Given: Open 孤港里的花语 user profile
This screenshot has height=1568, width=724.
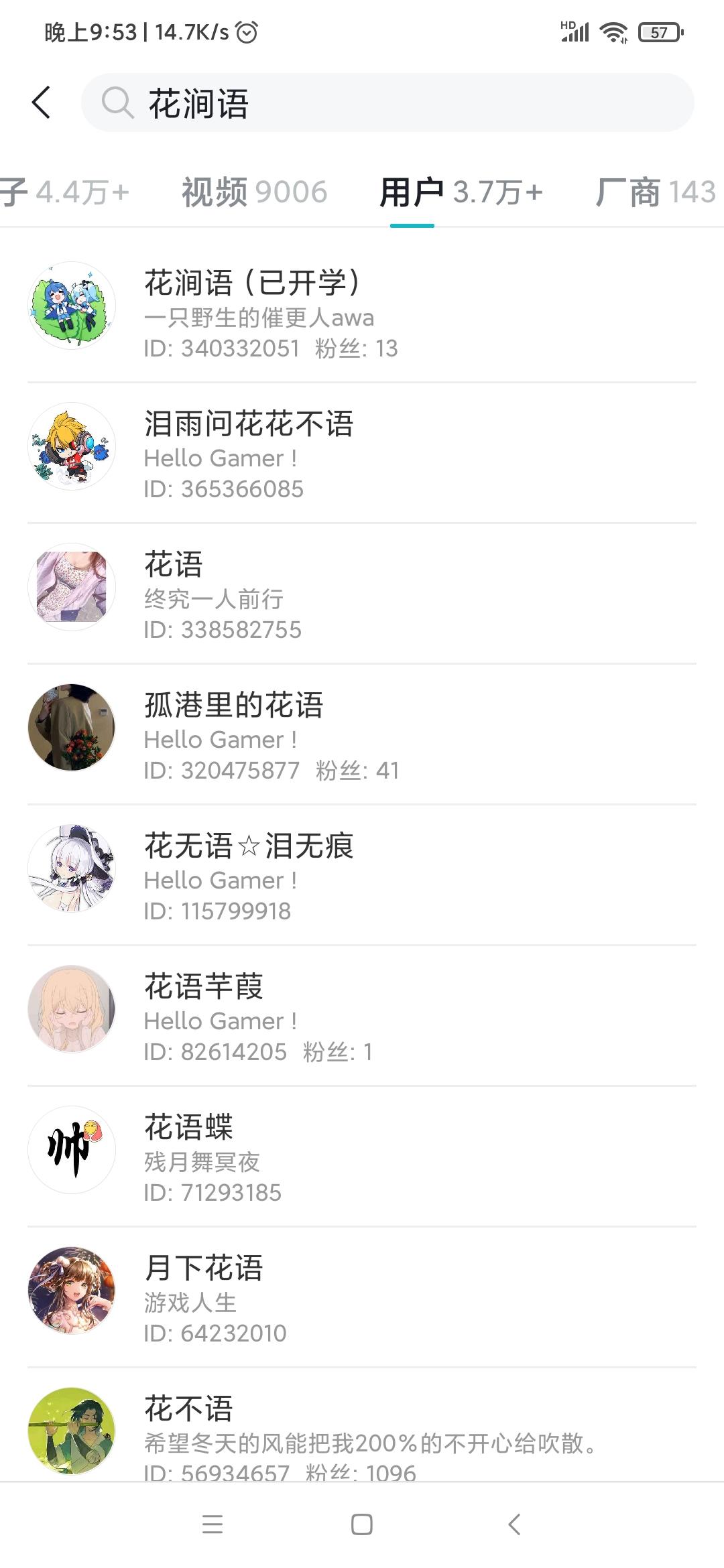Looking at the screenshot, I should [362, 734].
